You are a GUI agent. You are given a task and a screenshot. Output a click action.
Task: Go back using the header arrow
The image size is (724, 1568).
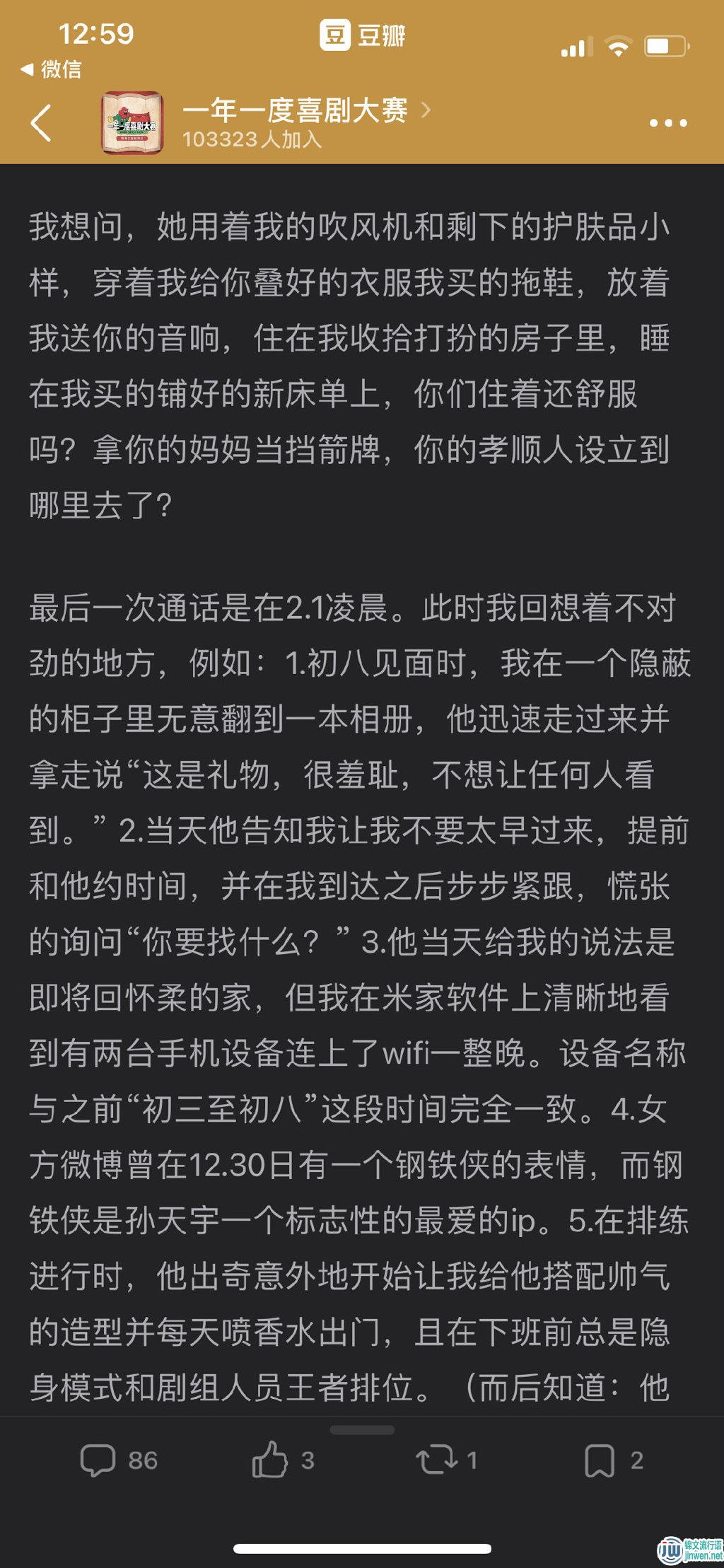(42, 123)
